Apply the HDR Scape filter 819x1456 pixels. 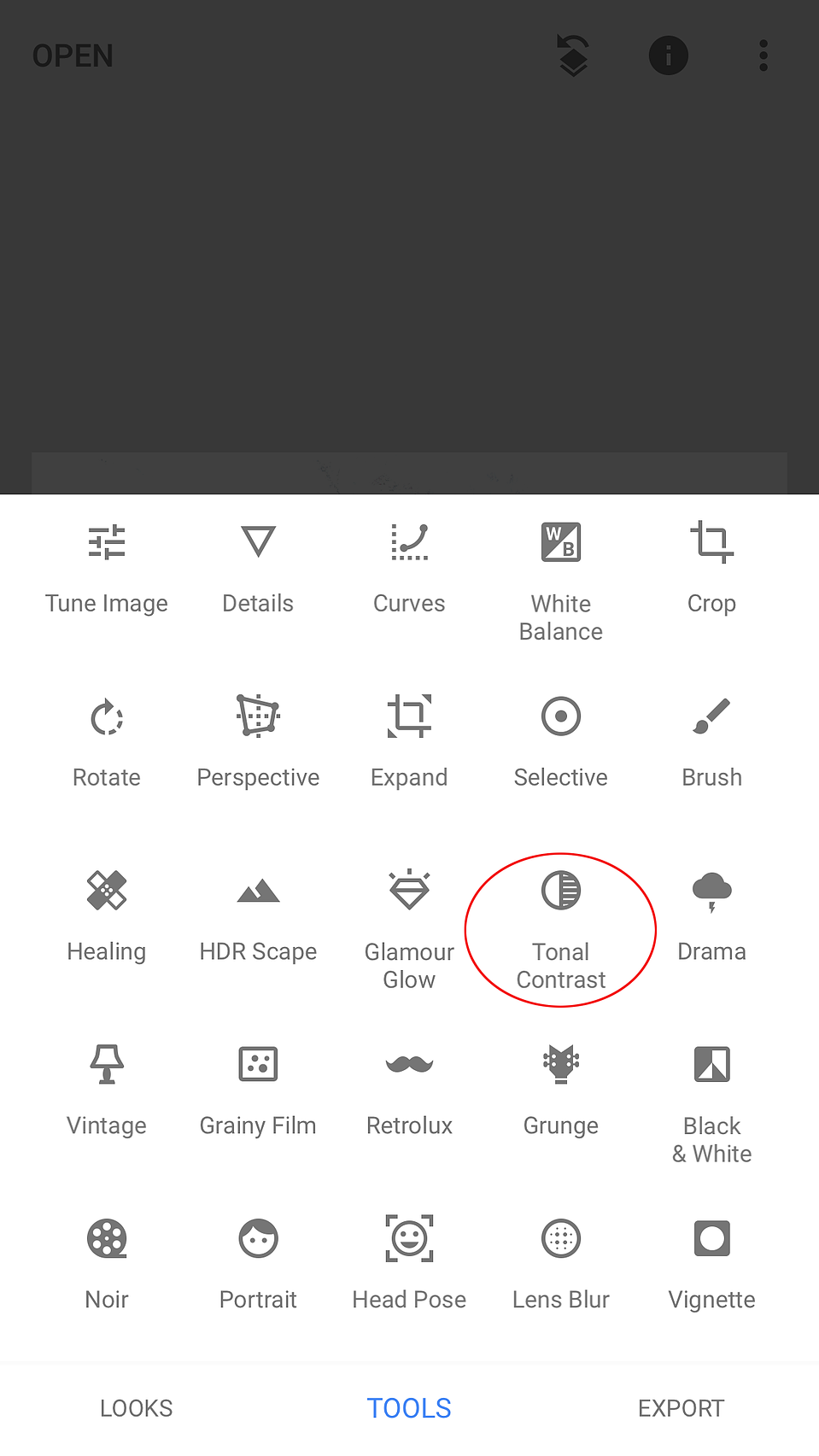[258, 915]
